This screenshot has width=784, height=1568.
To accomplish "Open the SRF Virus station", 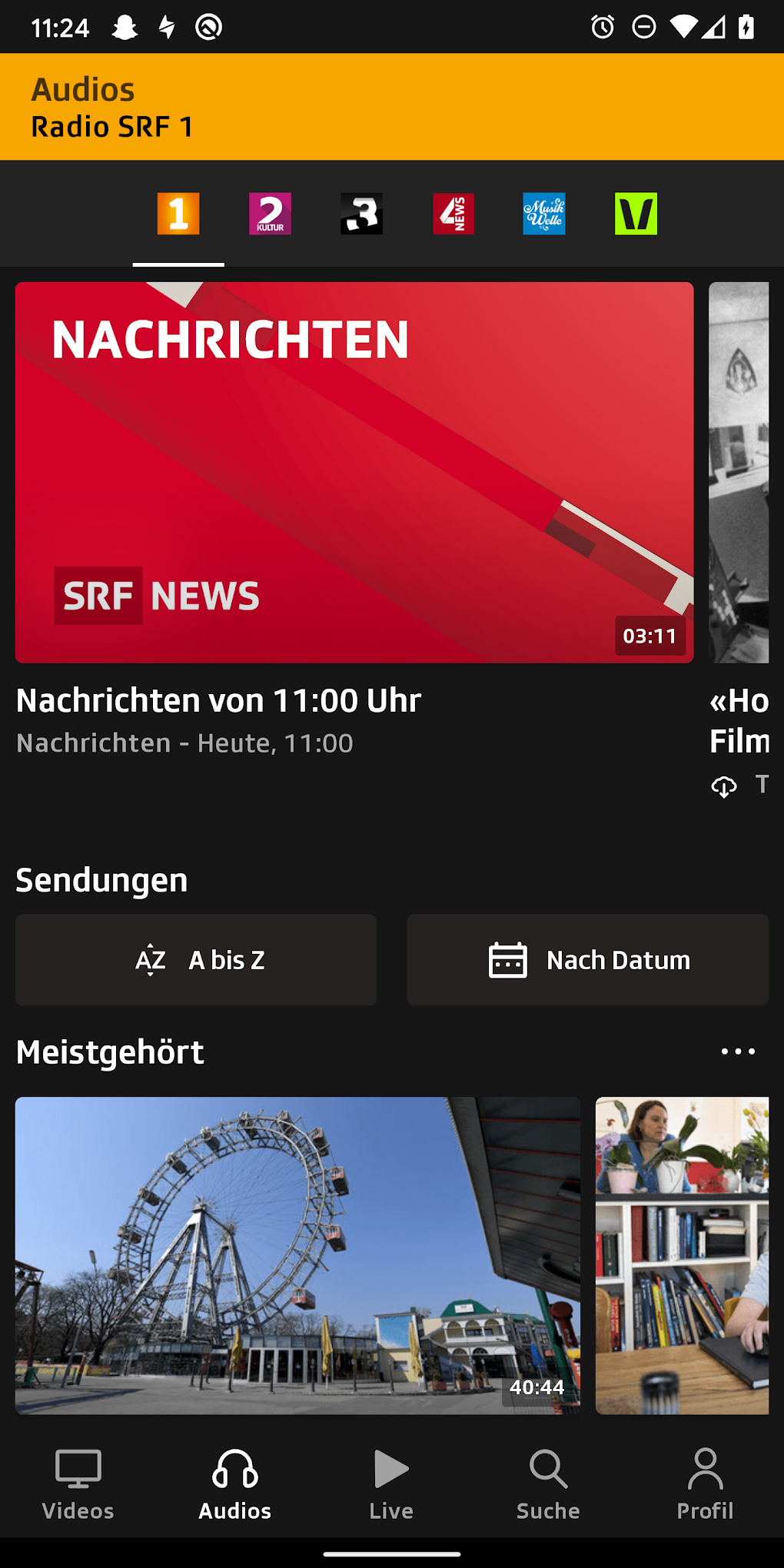I will (636, 214).
